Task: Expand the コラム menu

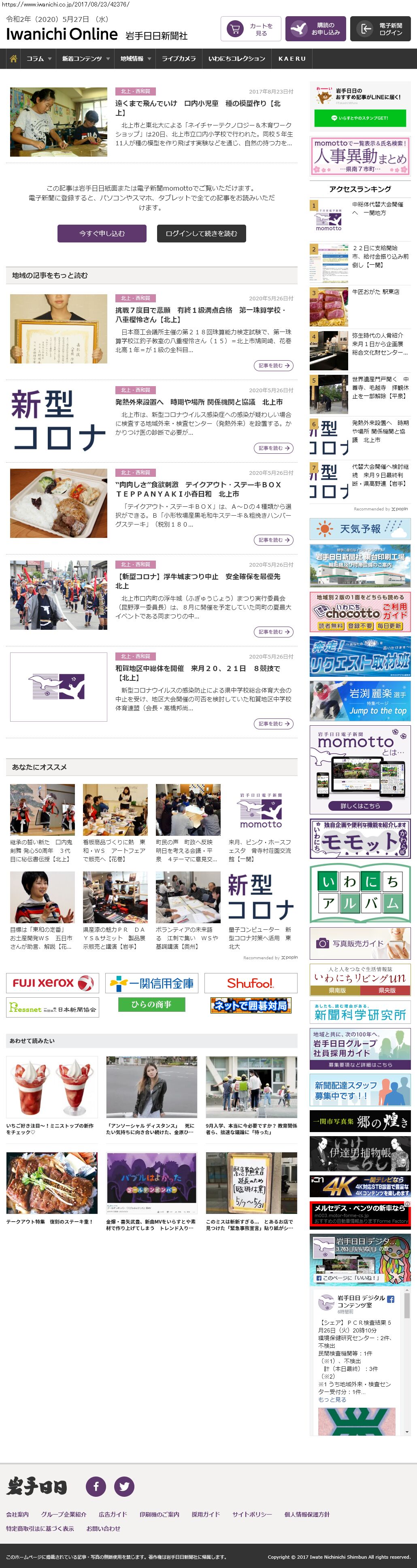Action: 39,59
